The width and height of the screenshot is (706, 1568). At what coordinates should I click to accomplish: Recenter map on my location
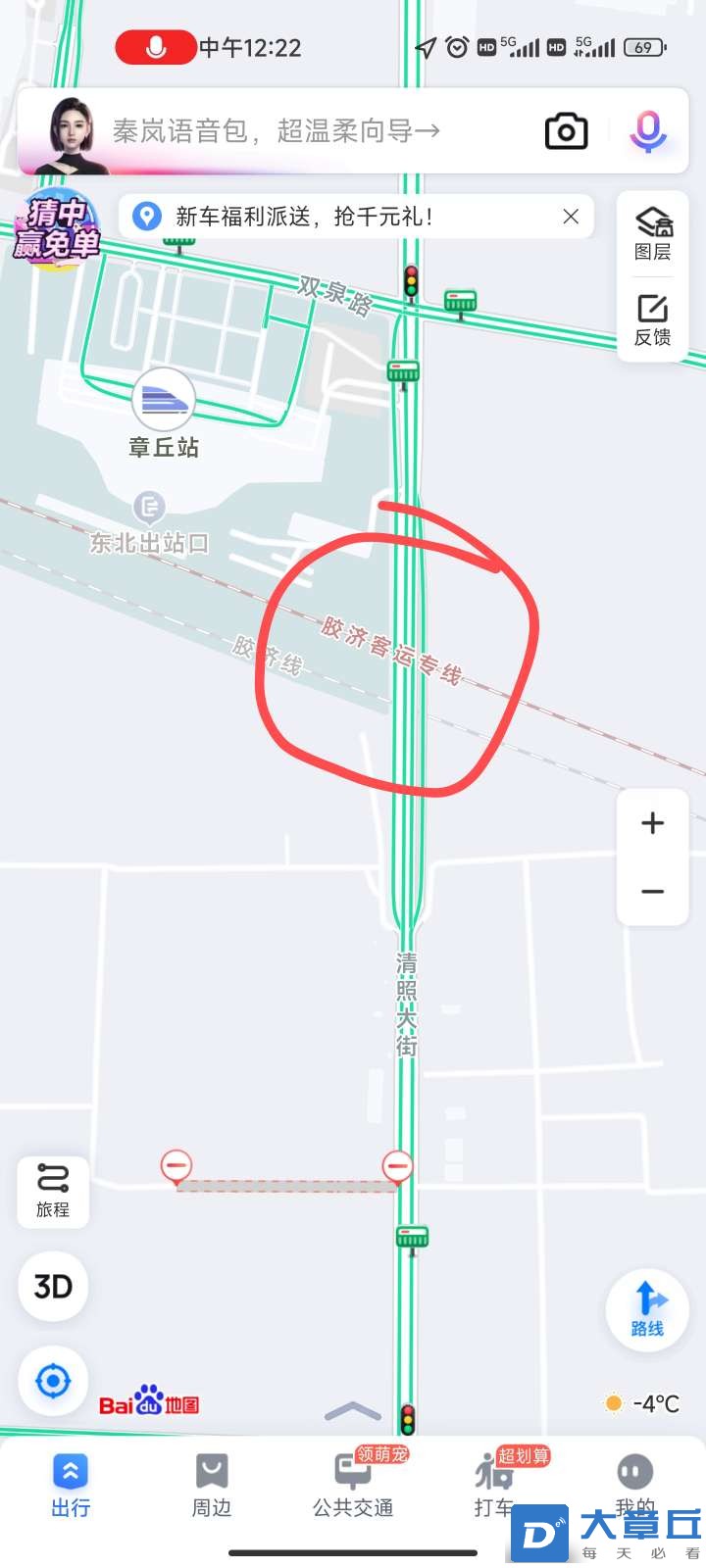click(53, 1381)
